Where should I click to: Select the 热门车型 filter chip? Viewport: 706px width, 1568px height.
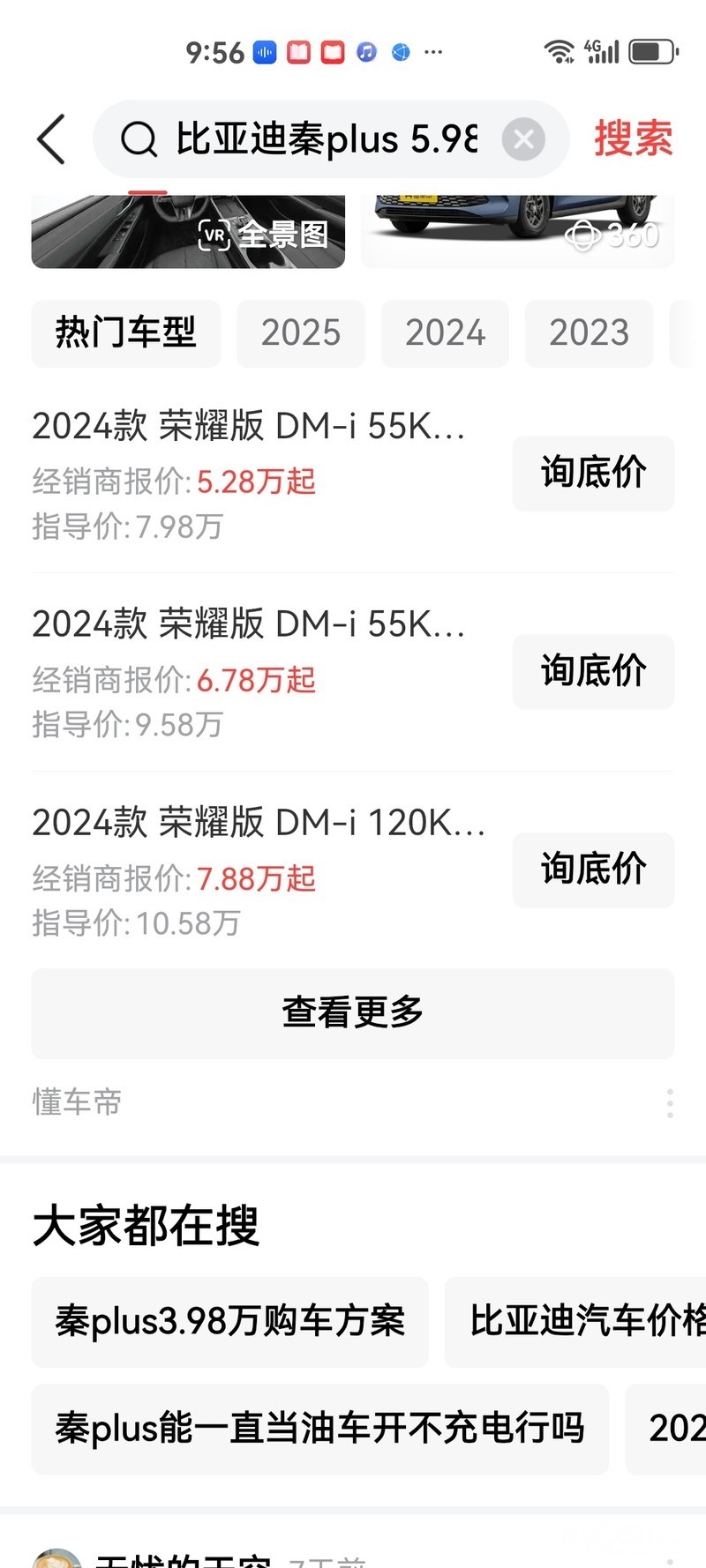(x=126, y=333)
